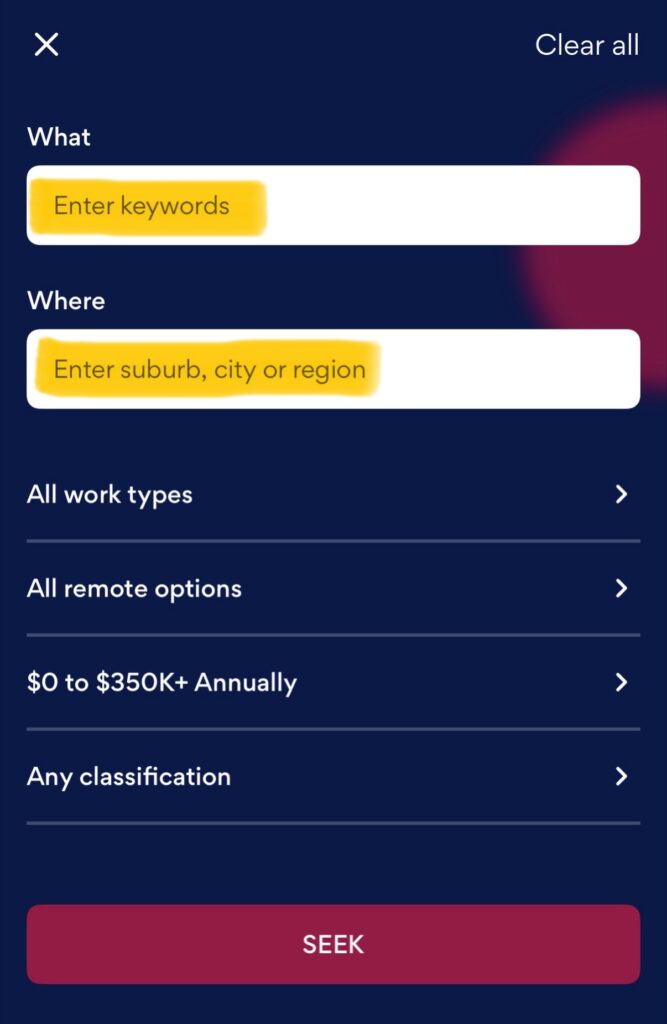667x1024 pixels.
Task: Focus the Enter keywords field
Action: coord(332,206)
